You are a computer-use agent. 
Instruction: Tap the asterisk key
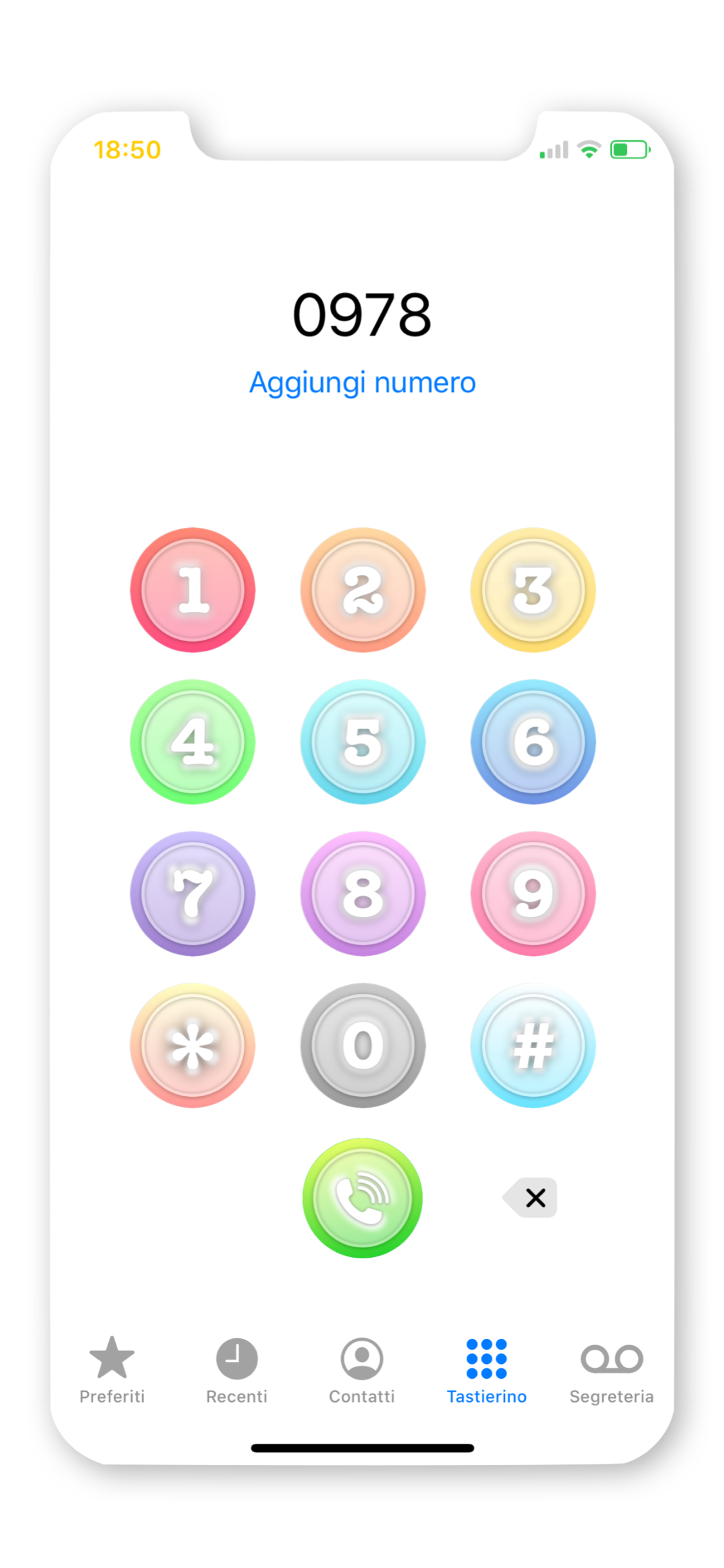(x=192, y=1045)
